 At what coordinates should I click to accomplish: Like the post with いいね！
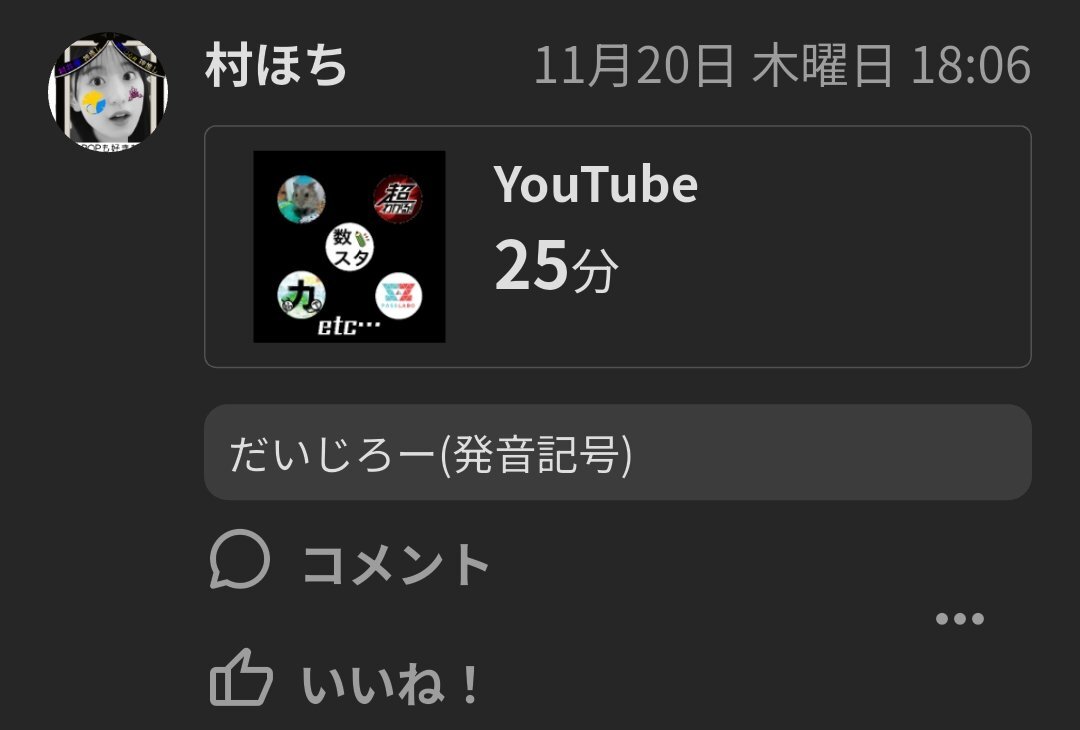point(345,680)
